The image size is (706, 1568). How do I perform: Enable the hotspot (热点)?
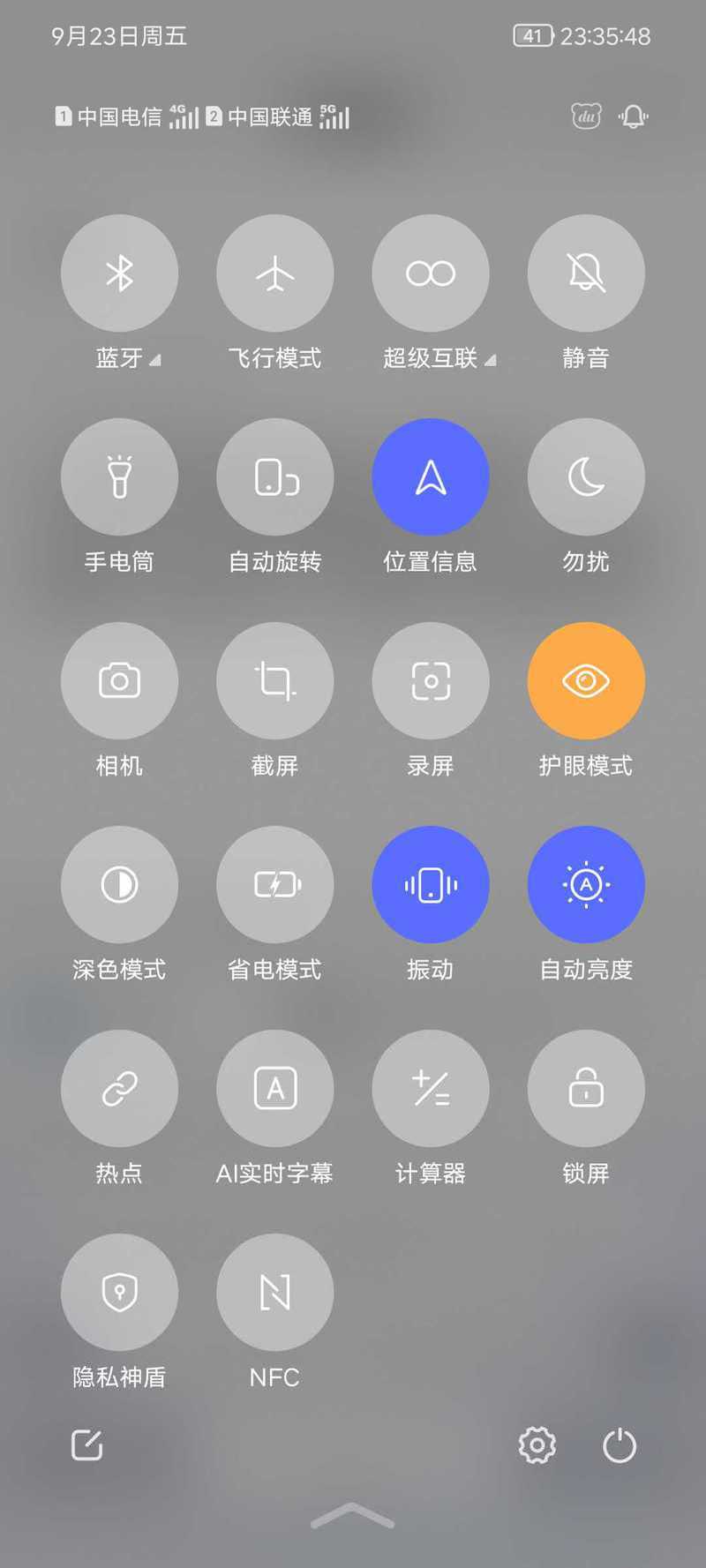[119, 1089]
